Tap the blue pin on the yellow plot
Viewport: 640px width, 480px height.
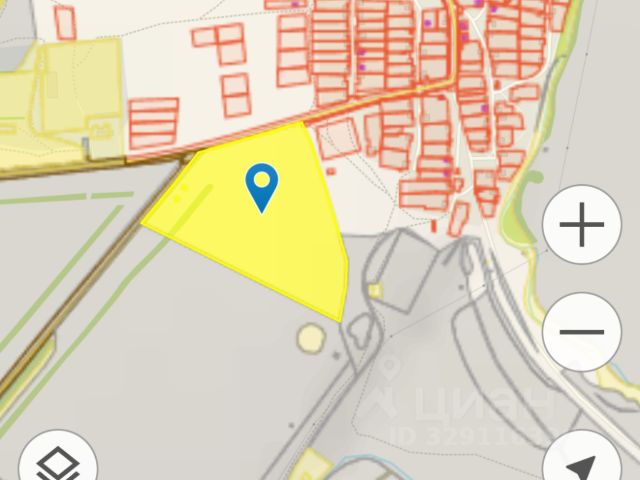click(262, 186)
